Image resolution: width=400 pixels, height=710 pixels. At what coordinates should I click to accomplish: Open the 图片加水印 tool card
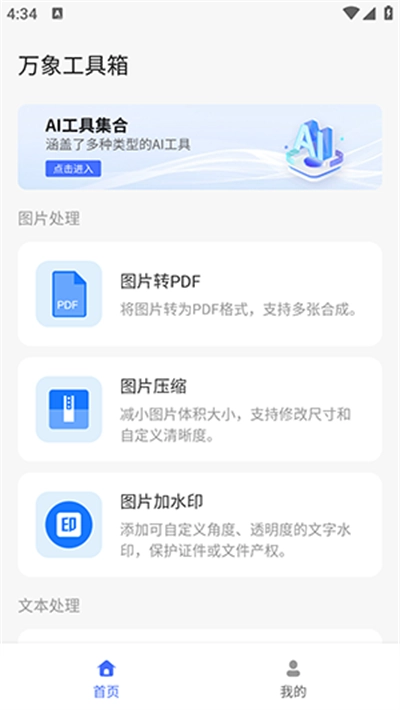[x=200, y=525]
